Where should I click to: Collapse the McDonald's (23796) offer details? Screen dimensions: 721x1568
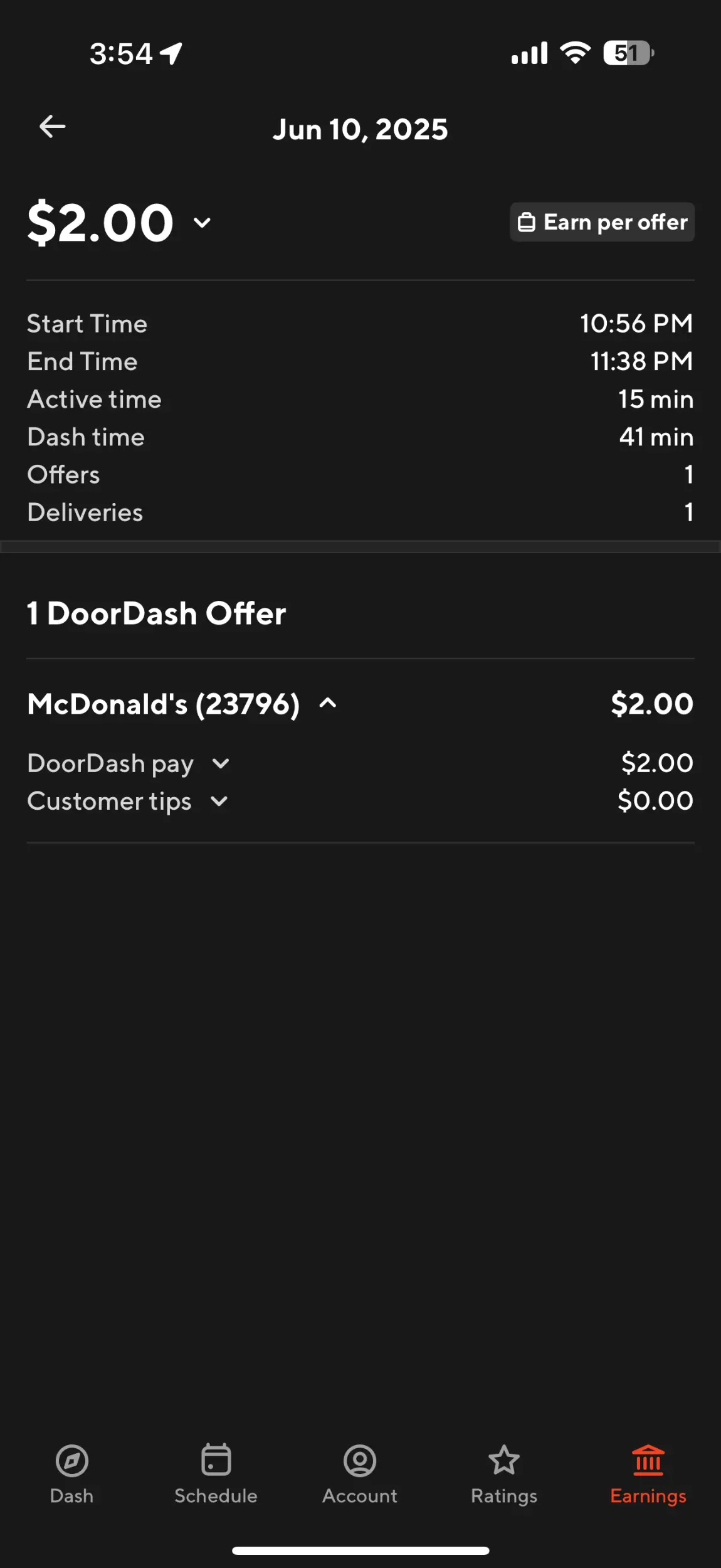328,704
